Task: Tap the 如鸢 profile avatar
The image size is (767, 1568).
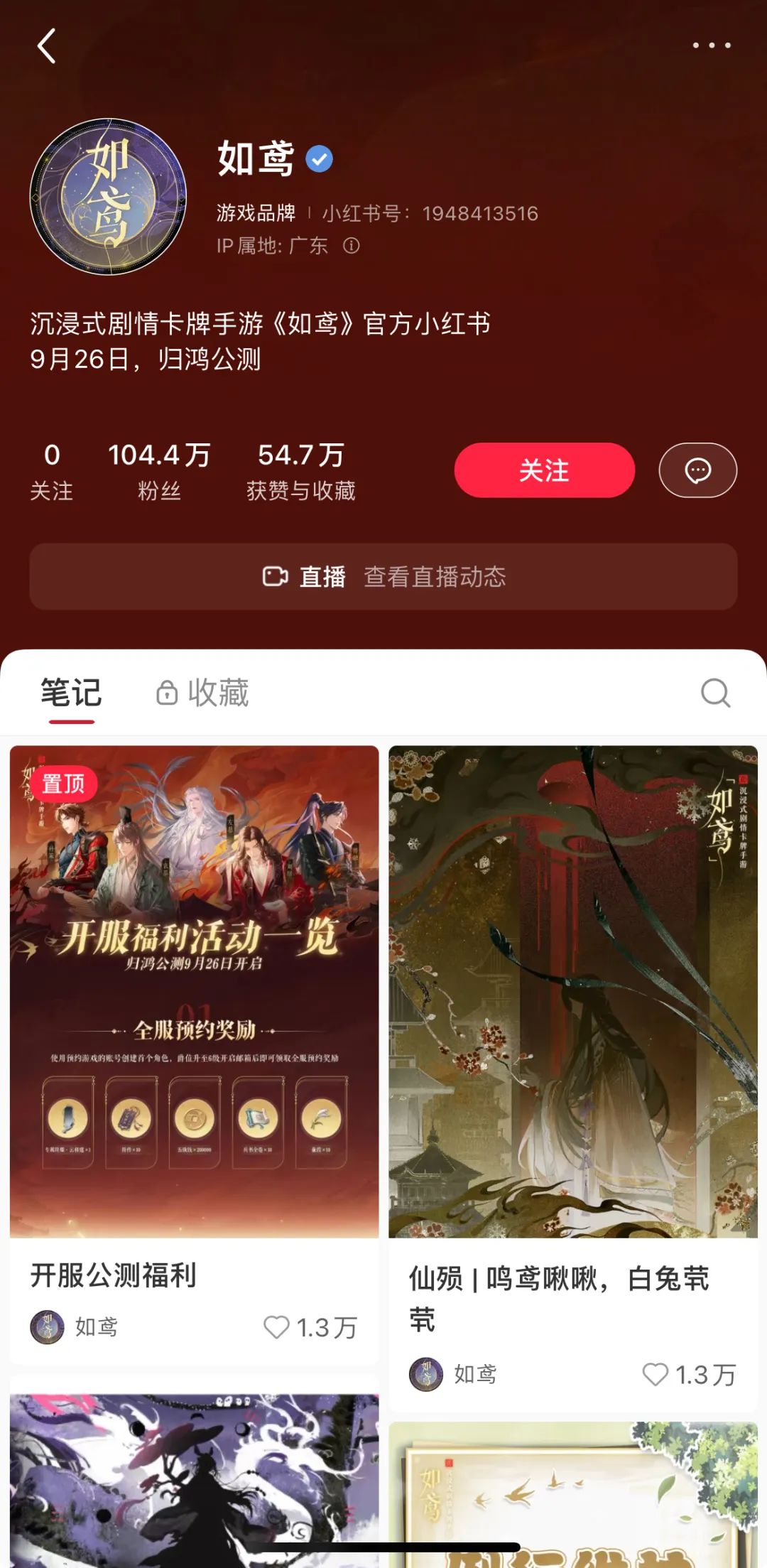Action: (x=108, y=197)
